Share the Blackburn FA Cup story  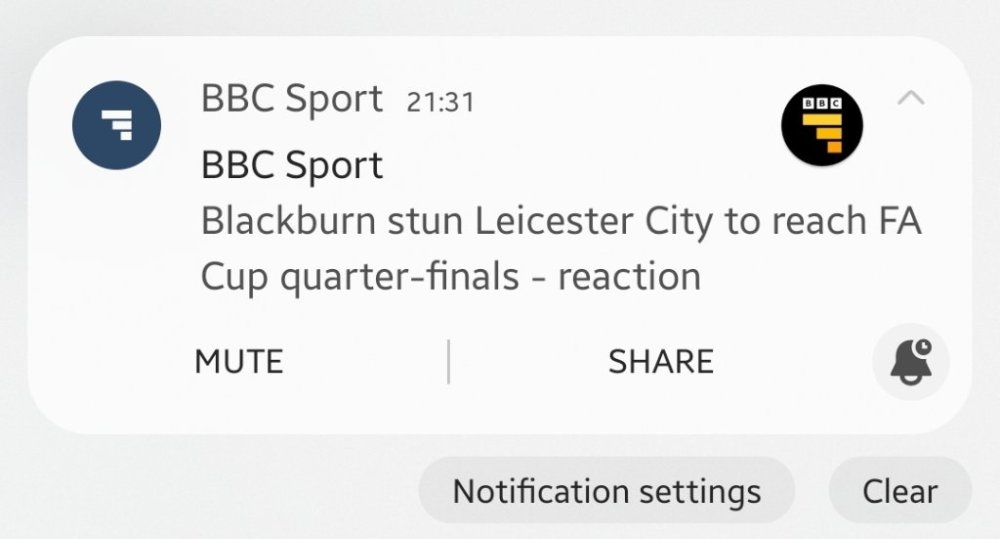click(660, 361)
